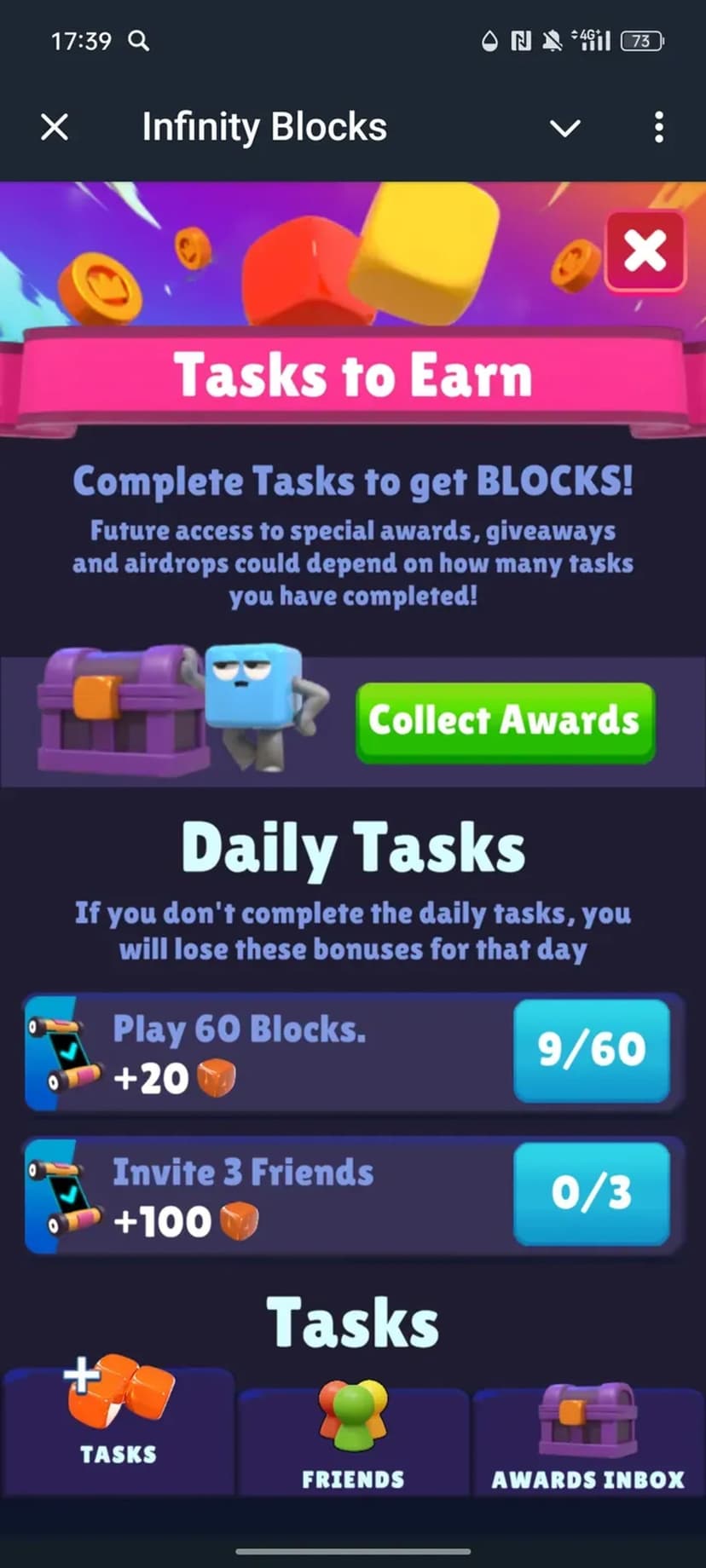
Task: Dismiss the Tasks to Earn panel
Action: (645, 251)
